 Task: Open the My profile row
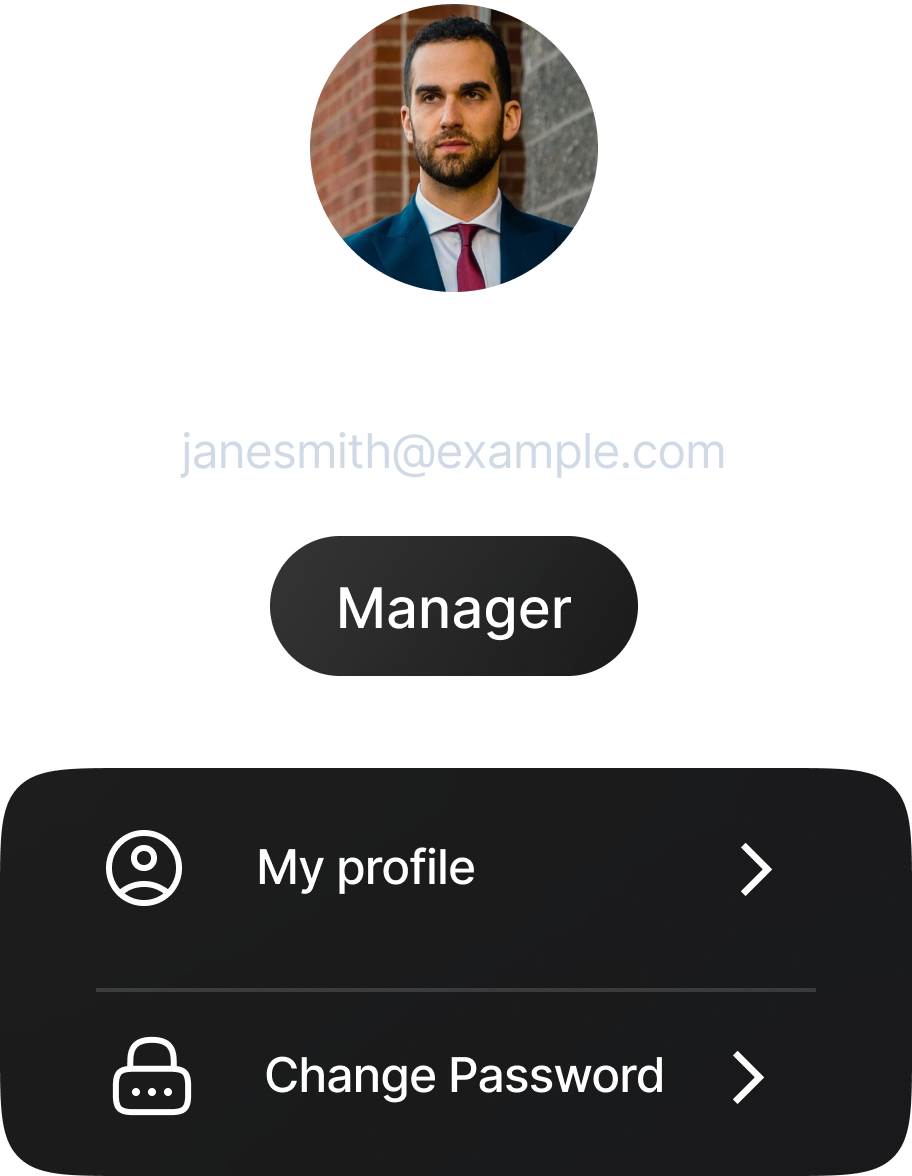[440, 868]
